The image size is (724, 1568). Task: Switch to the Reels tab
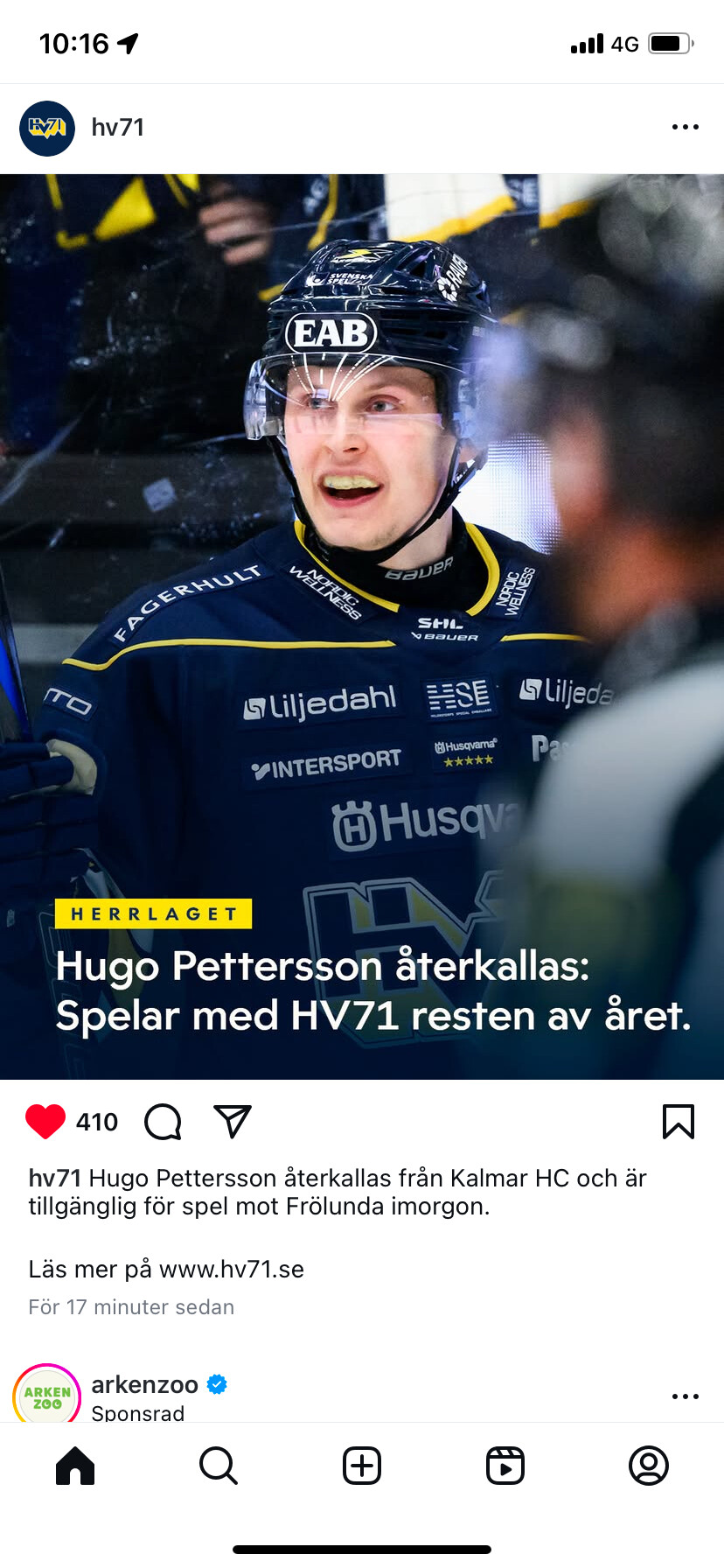[x=505, y=1466]
